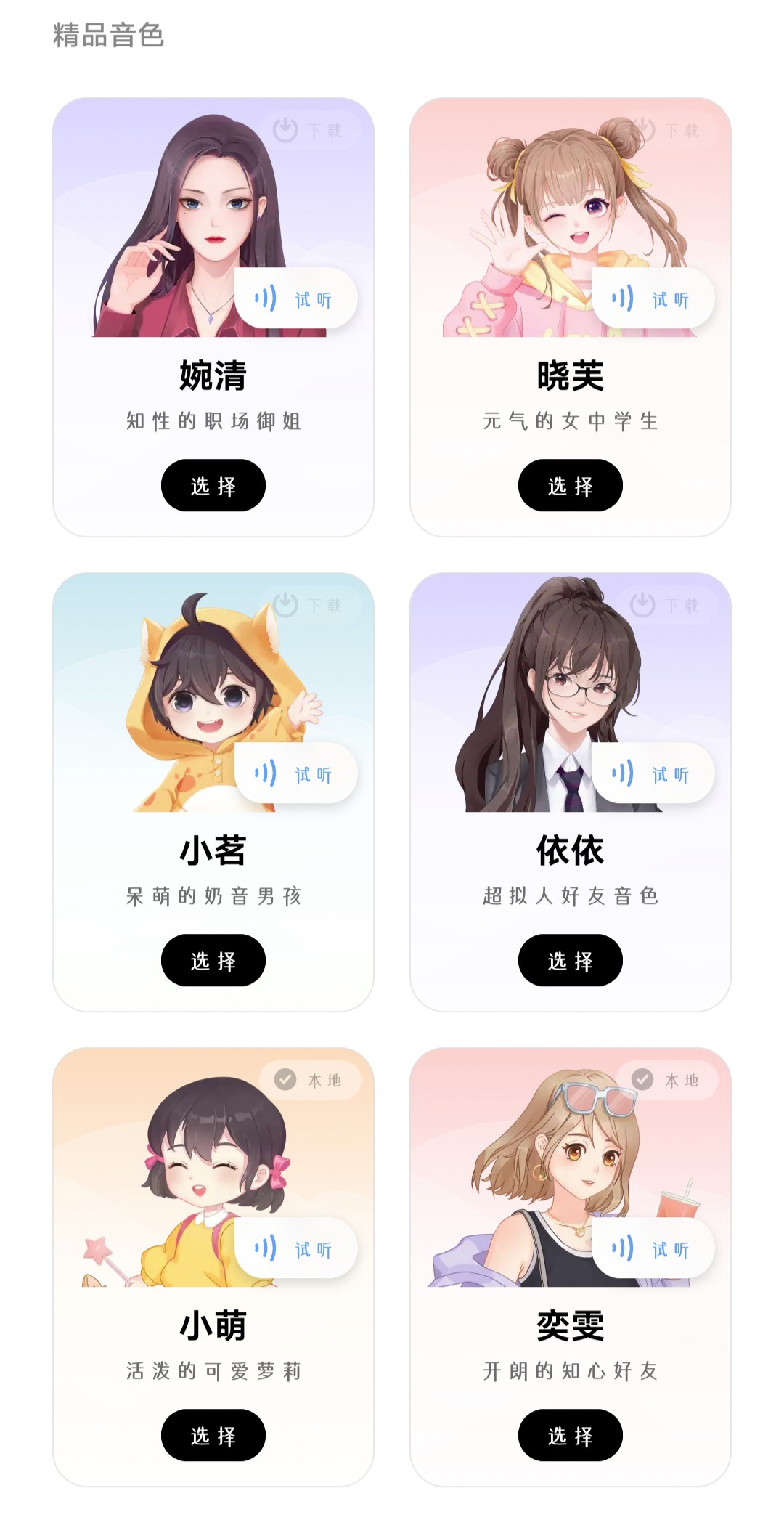This screenshot has width=784, height=1528.
Task: Download the 依依 voice
Action: [x=666, y=605]
